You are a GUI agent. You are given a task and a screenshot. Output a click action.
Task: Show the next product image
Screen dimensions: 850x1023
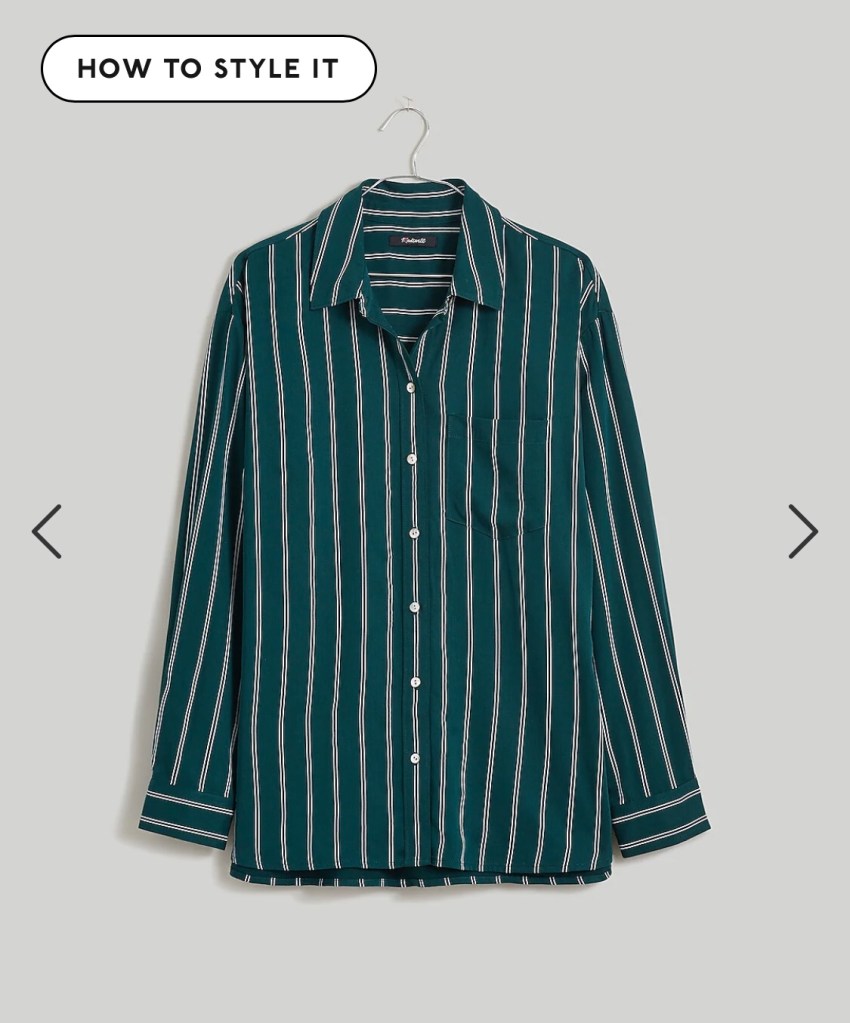click(802, 531)
